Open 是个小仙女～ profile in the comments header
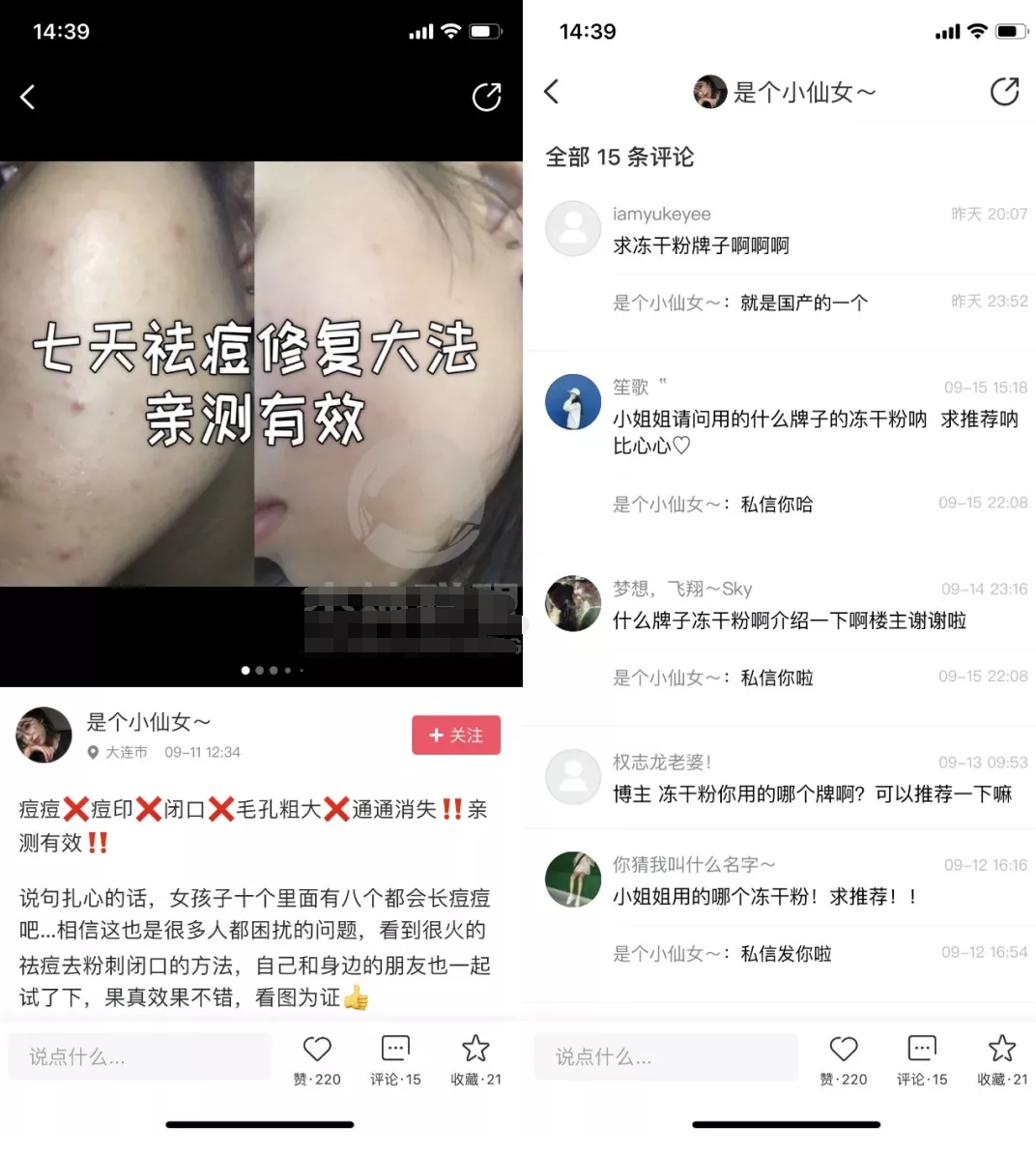The width and height of the screenshot is (1036, 1155). [x=785, y=92]
